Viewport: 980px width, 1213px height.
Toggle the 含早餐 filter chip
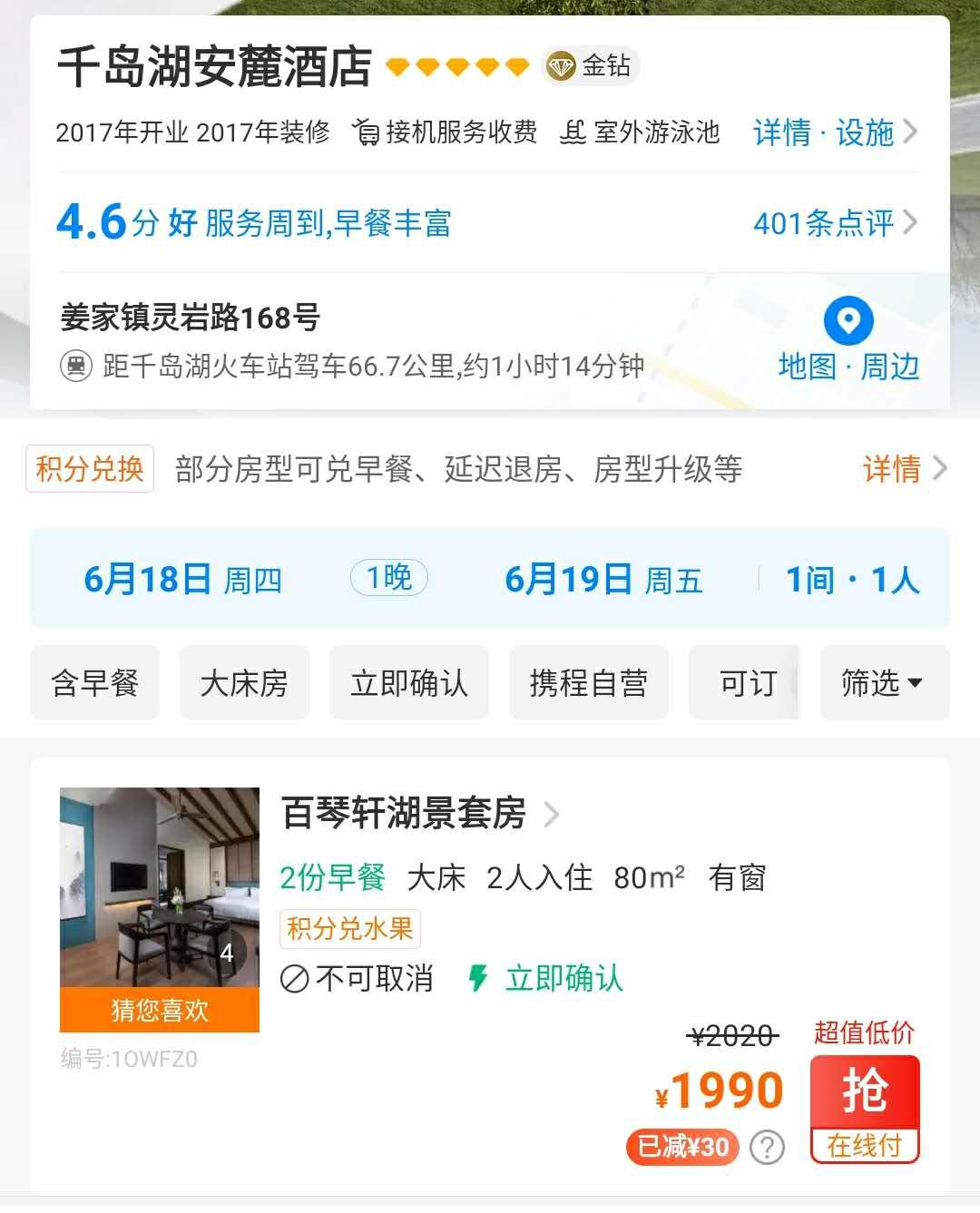click(x=93, y=683)
